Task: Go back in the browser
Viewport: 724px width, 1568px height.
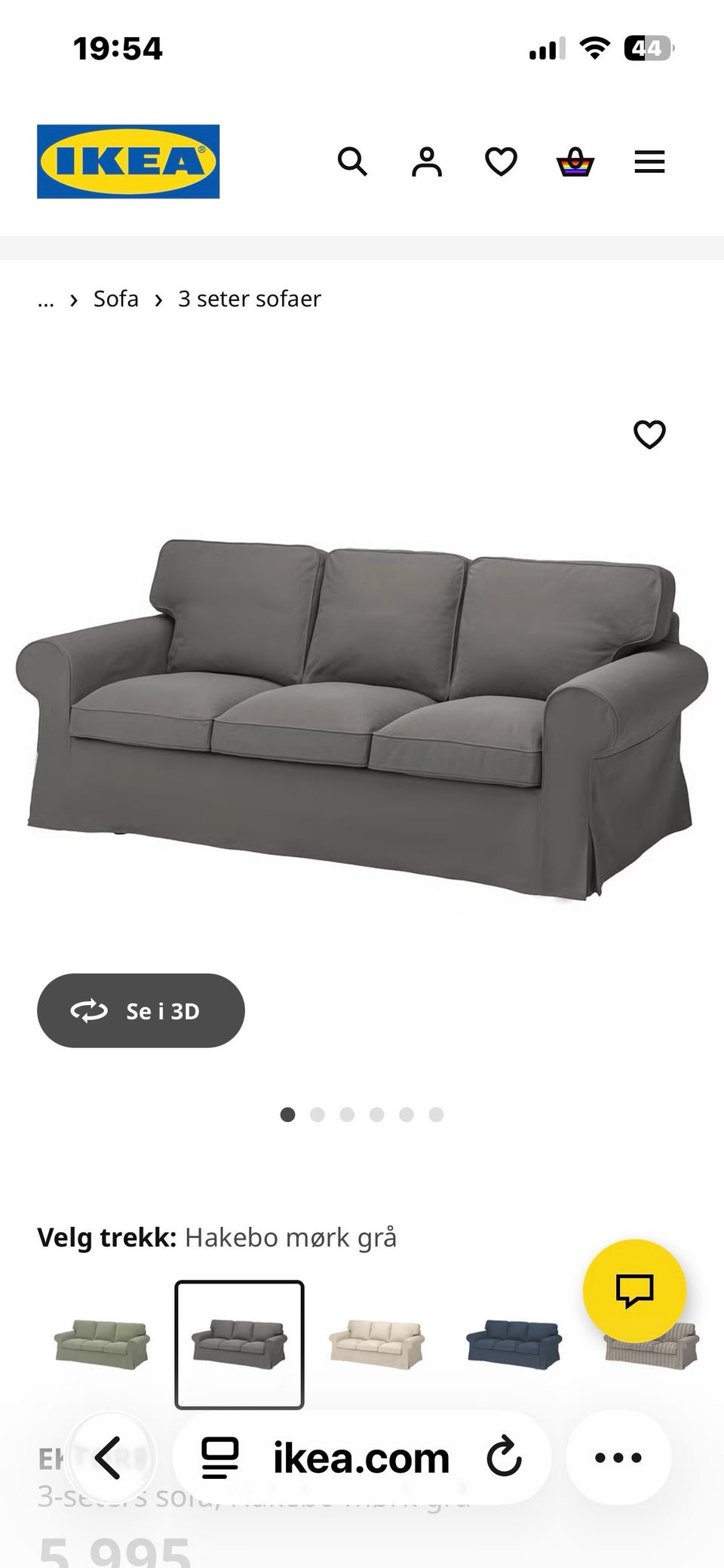Action: coord(109,1458)
